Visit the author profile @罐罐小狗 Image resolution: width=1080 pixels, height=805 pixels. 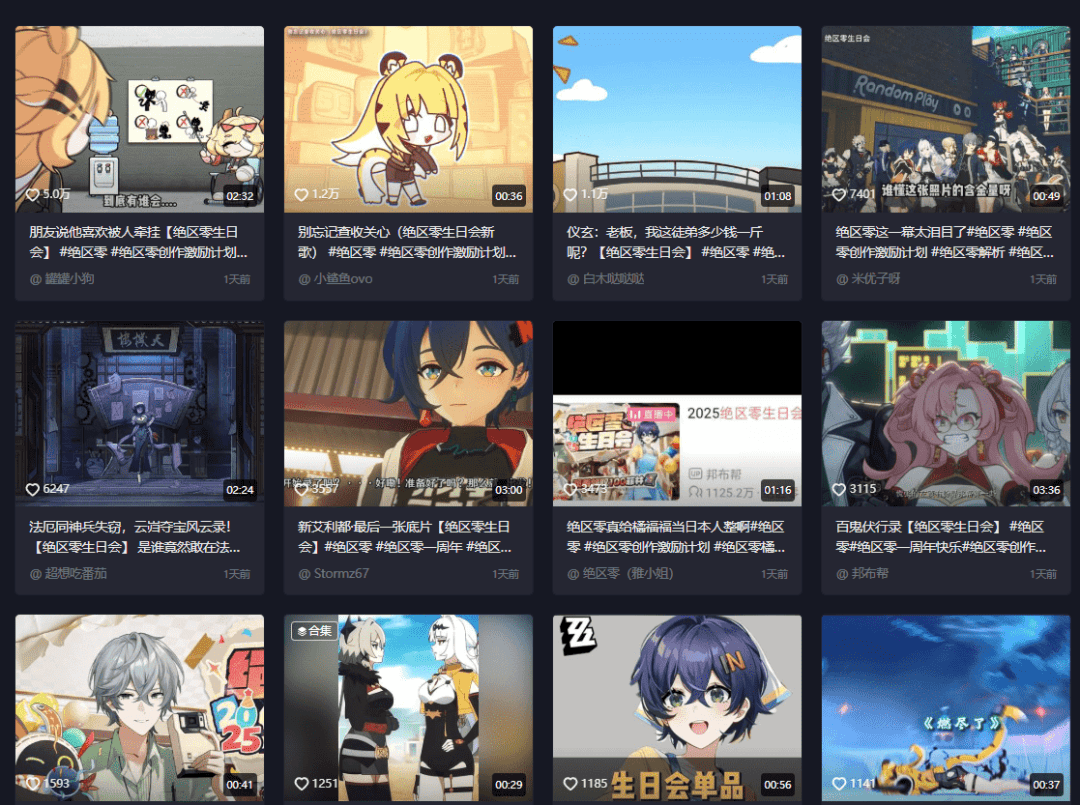click(68, 279)
